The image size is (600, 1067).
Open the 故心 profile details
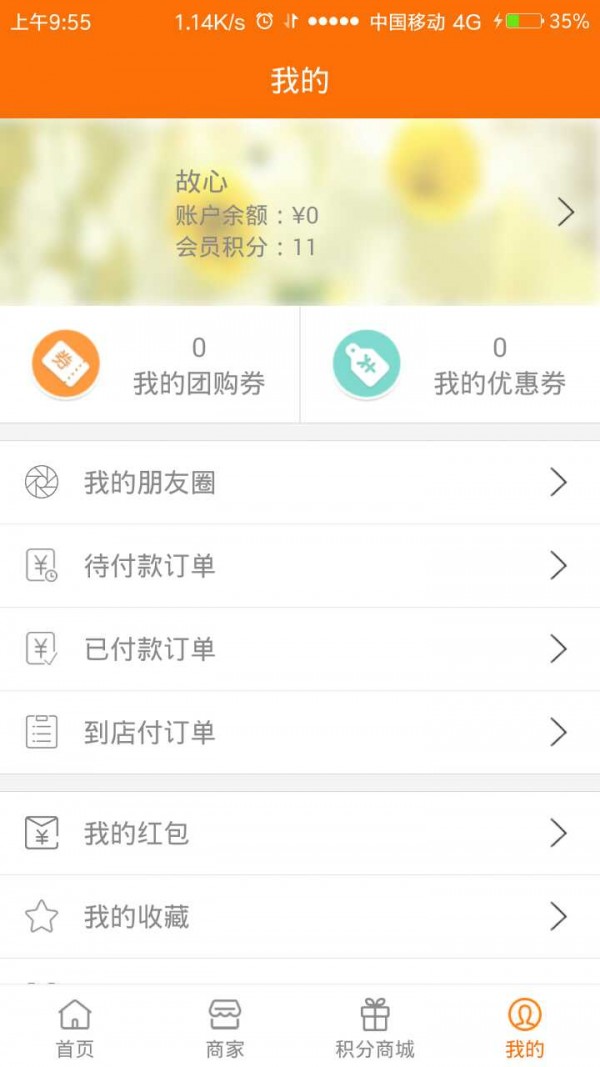coord(300,212)
